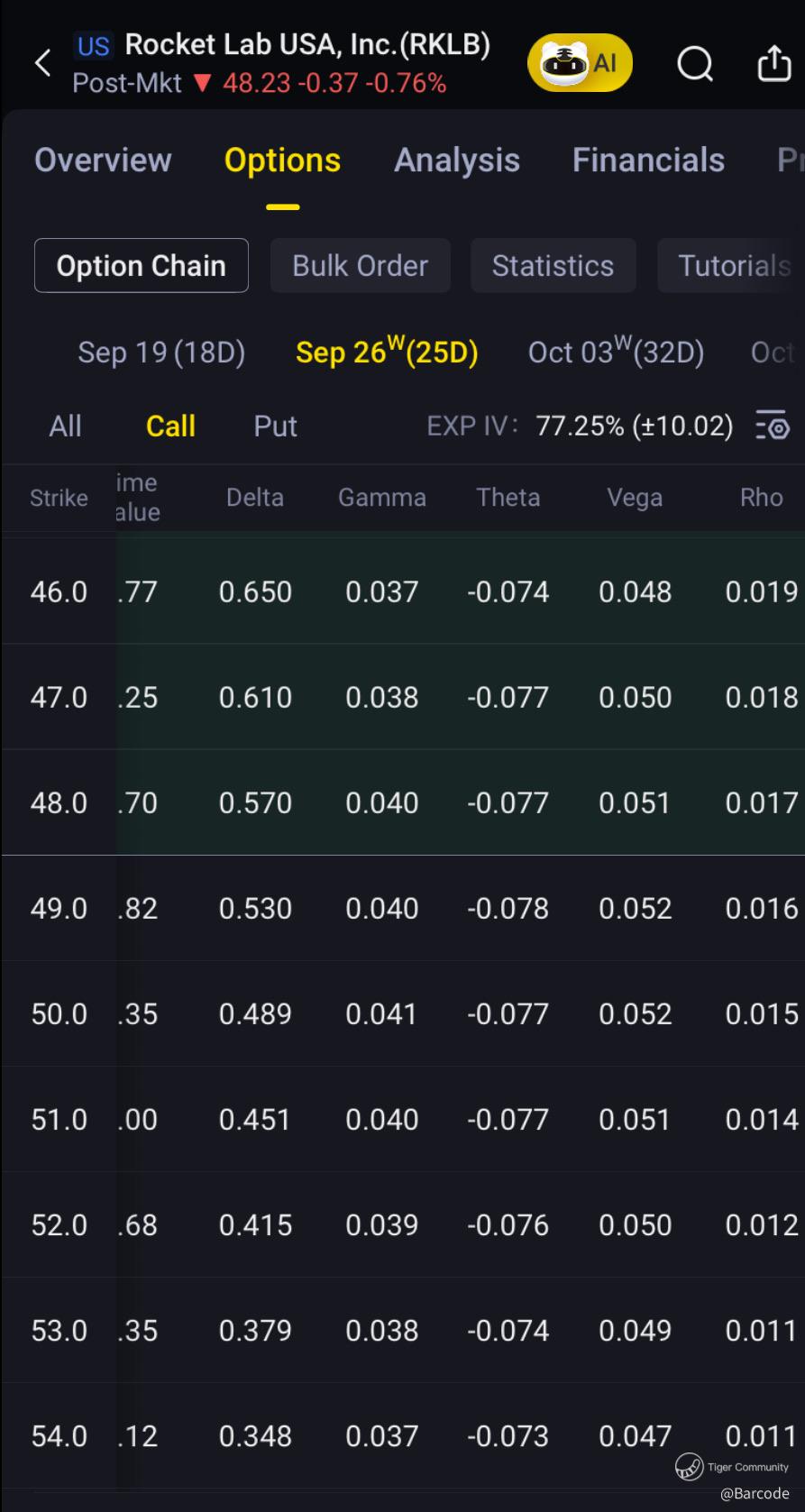The width and height of the screenshot is (805, 1512).
Task: View the 53.0 strike call contract
Action: click(59, 1331)
